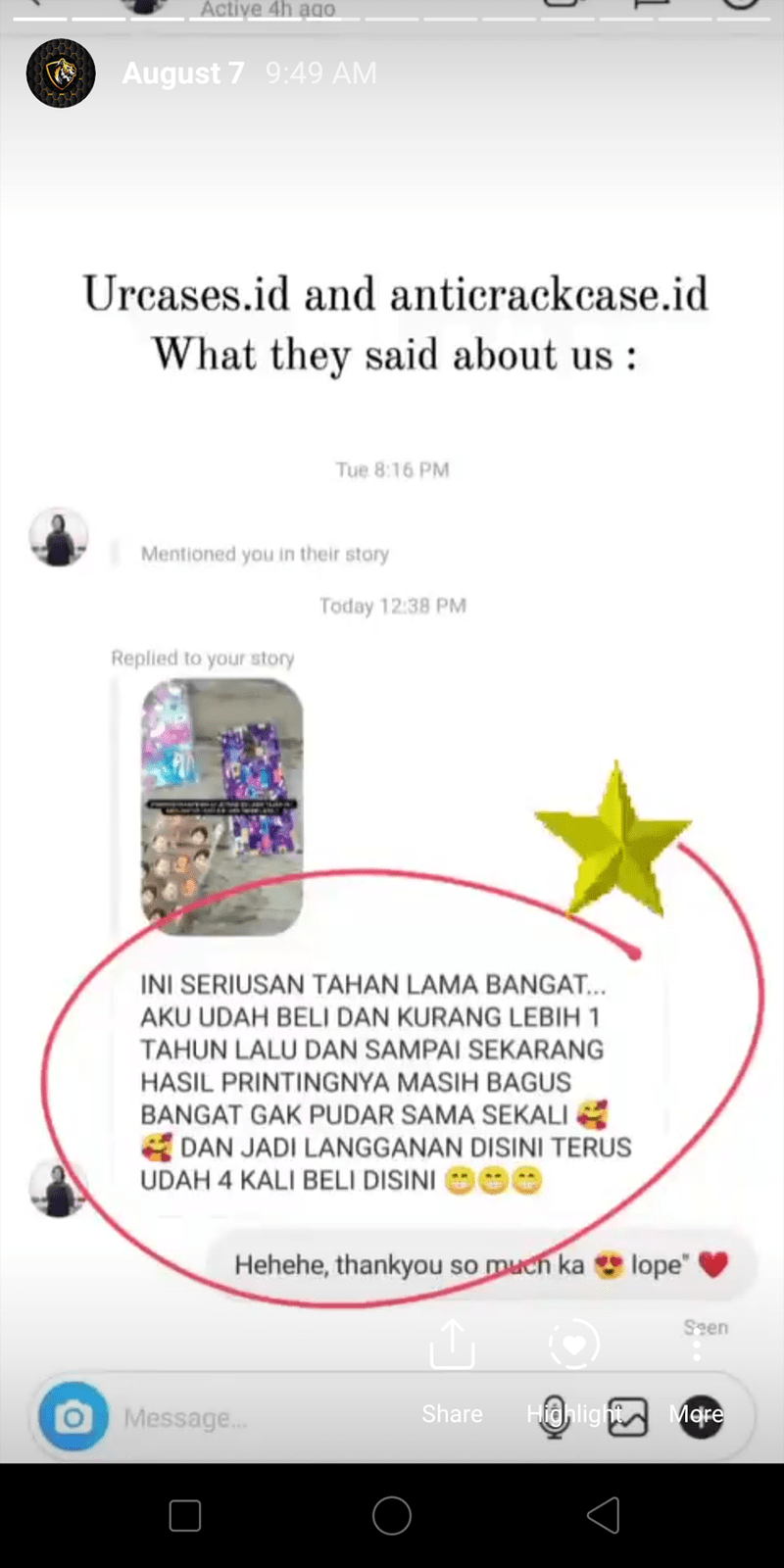Open the recent apps overview

click(185, 1515)
